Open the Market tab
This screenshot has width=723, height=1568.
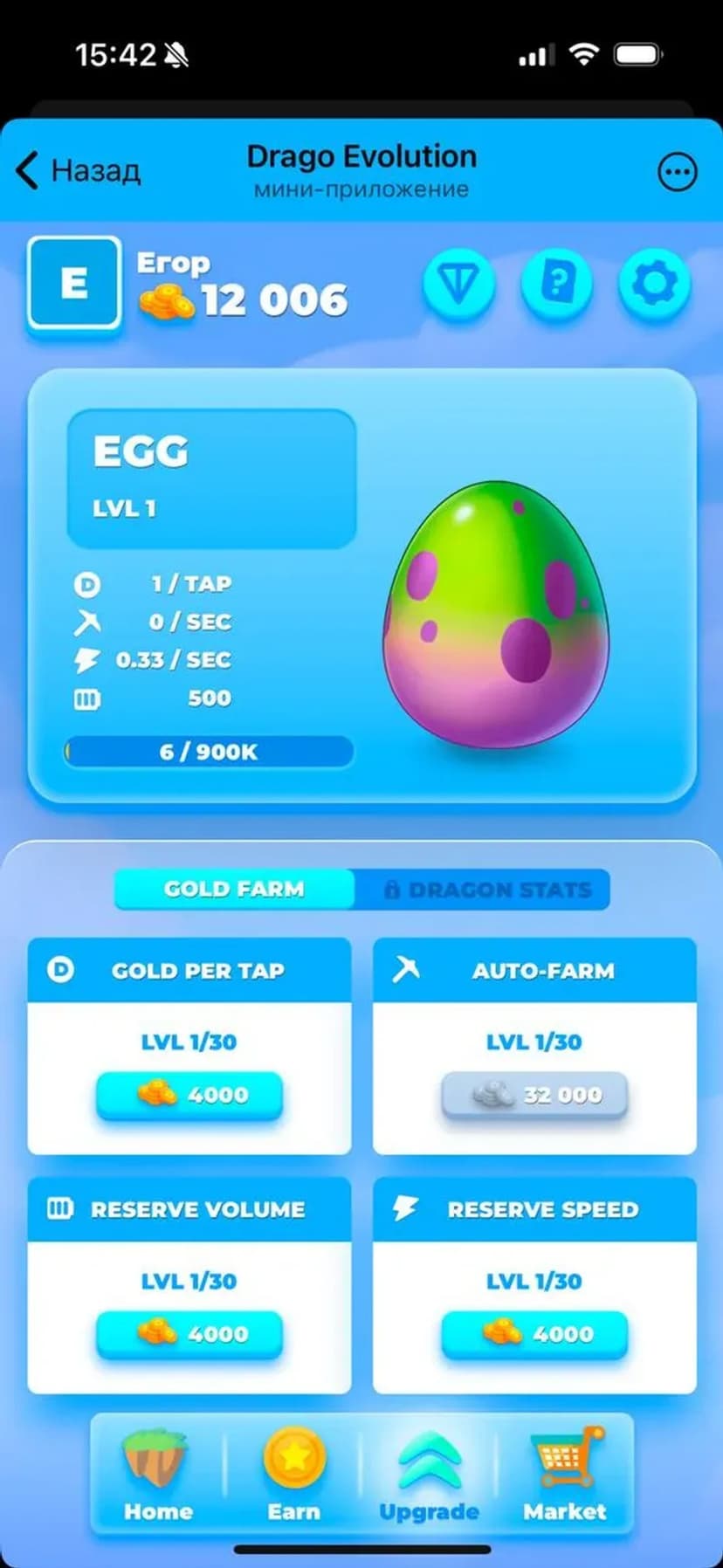pos(564,1477)
